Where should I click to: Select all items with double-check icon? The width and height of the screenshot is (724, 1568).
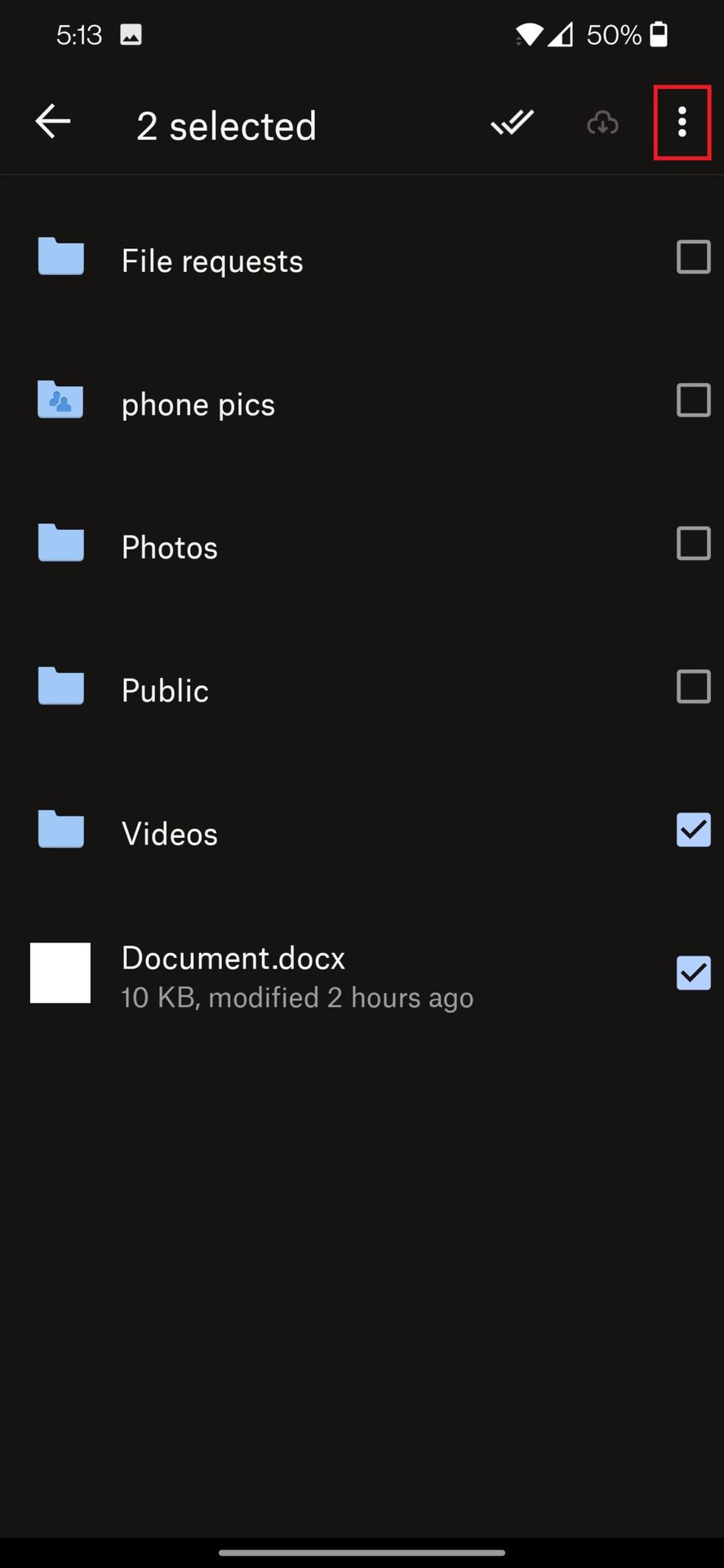pos(512,123)
